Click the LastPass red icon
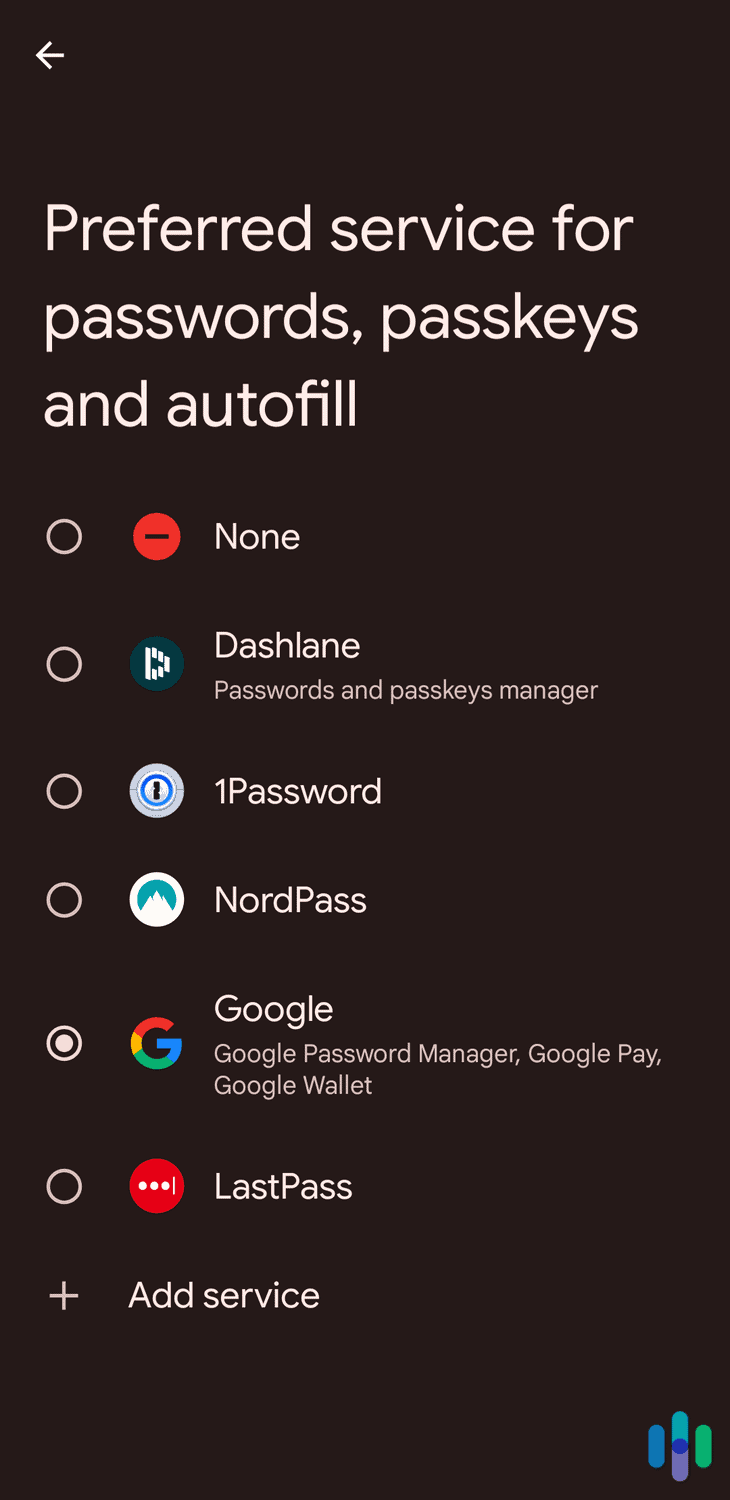 coord(157,1186)
